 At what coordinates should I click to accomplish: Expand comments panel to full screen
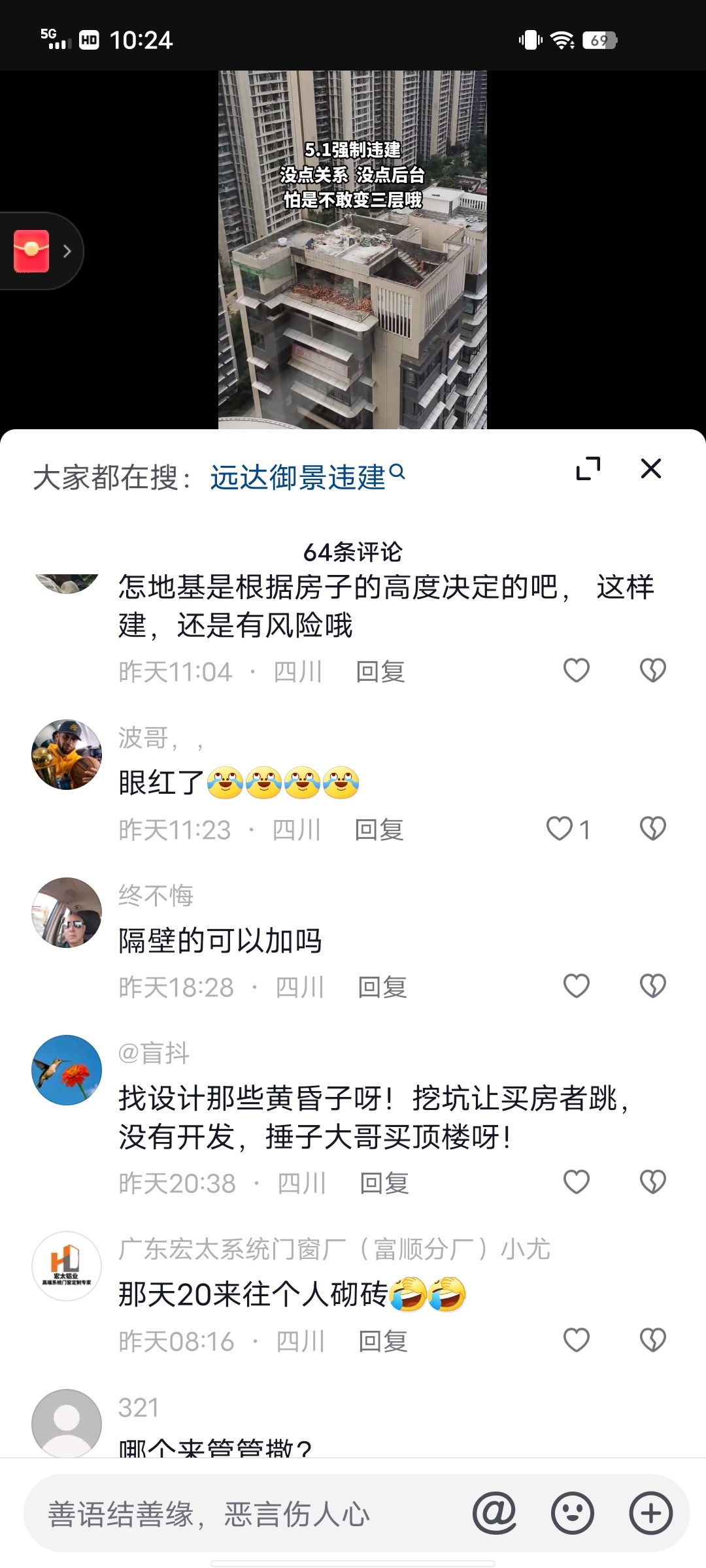pos(588,468)
